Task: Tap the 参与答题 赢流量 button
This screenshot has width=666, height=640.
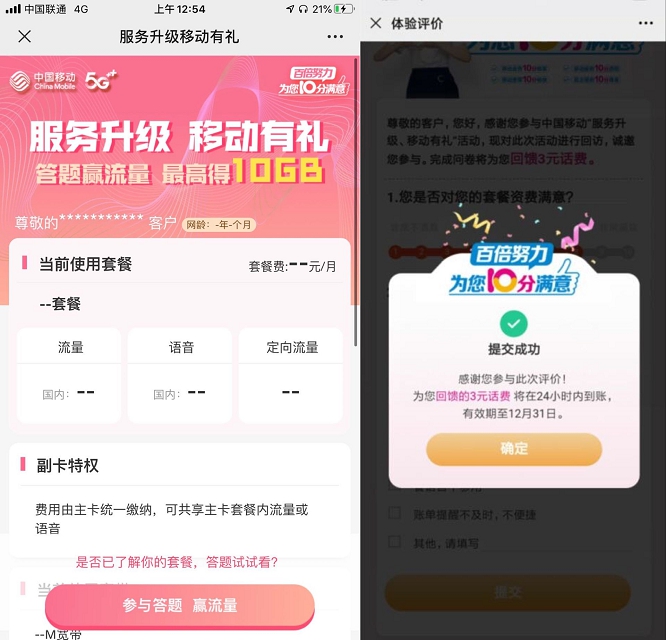Action: (x=180, y=605)
